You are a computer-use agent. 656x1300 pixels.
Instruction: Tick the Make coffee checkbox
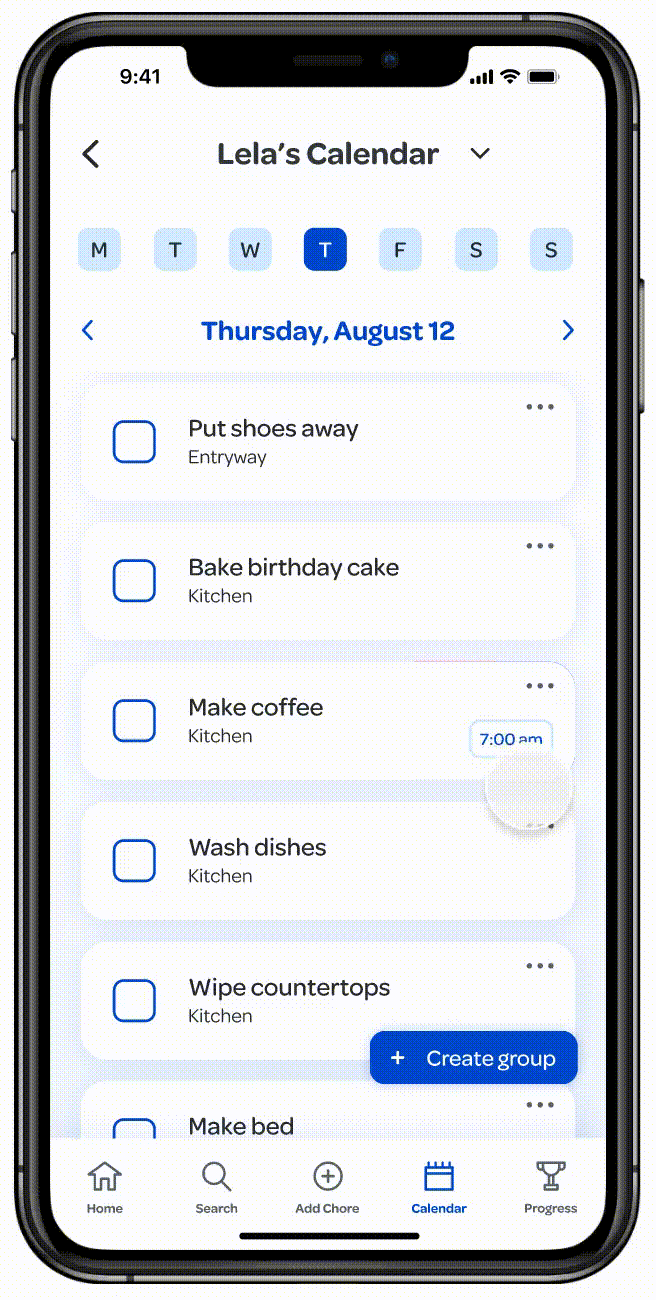point(134,721)
